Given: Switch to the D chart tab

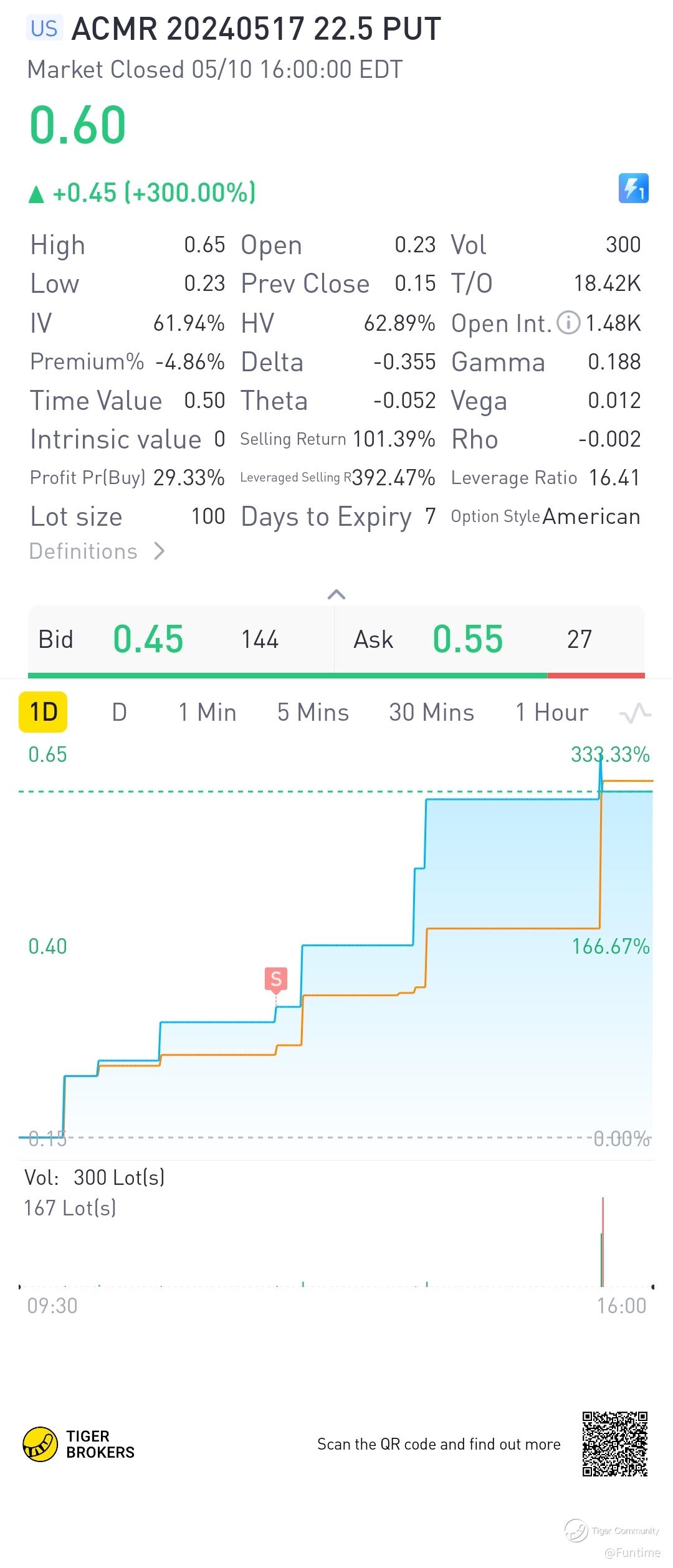Looking at the screenshot, I should pos(119,712).
